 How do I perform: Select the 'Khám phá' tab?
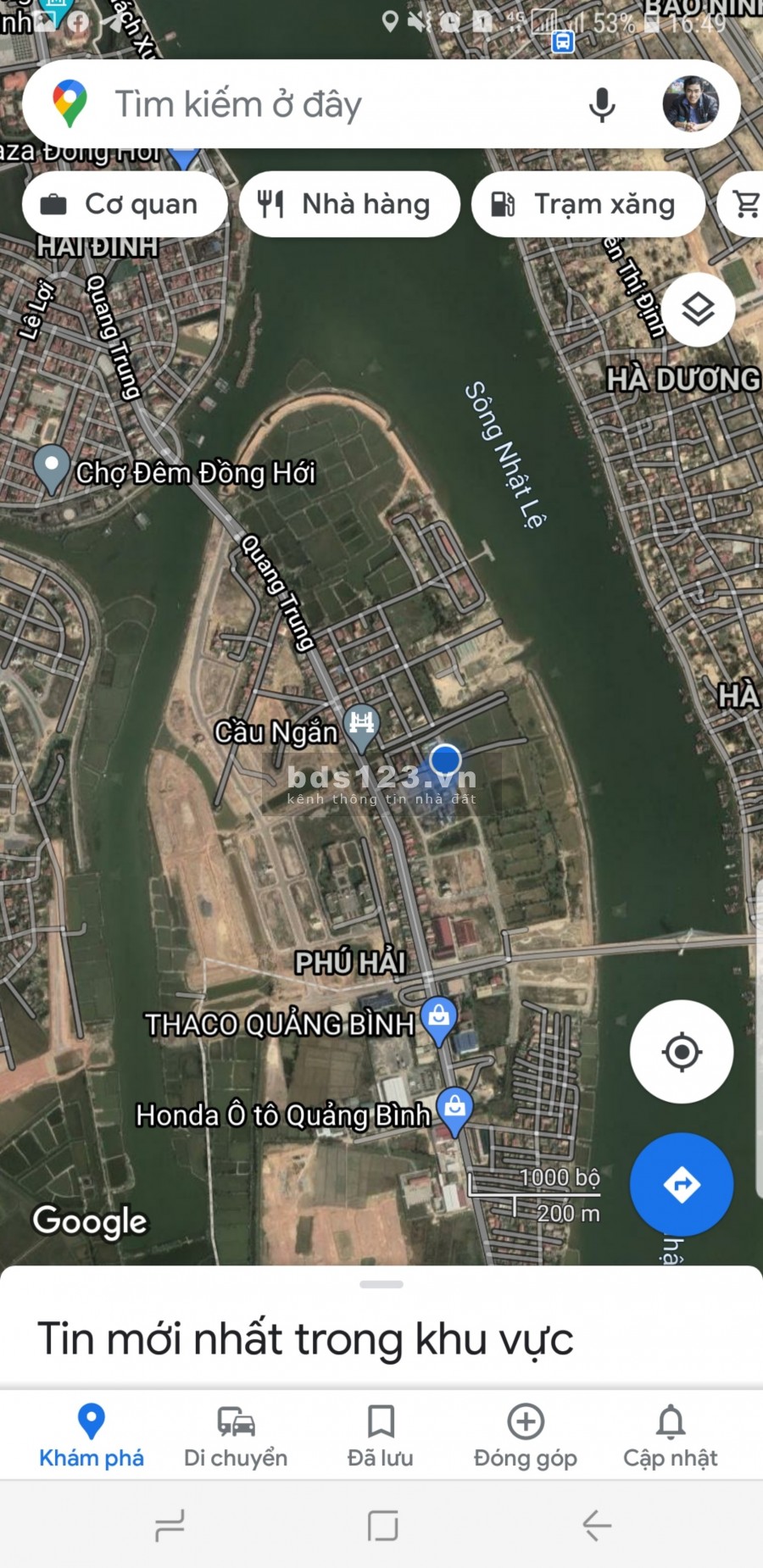click(92, 1436)
